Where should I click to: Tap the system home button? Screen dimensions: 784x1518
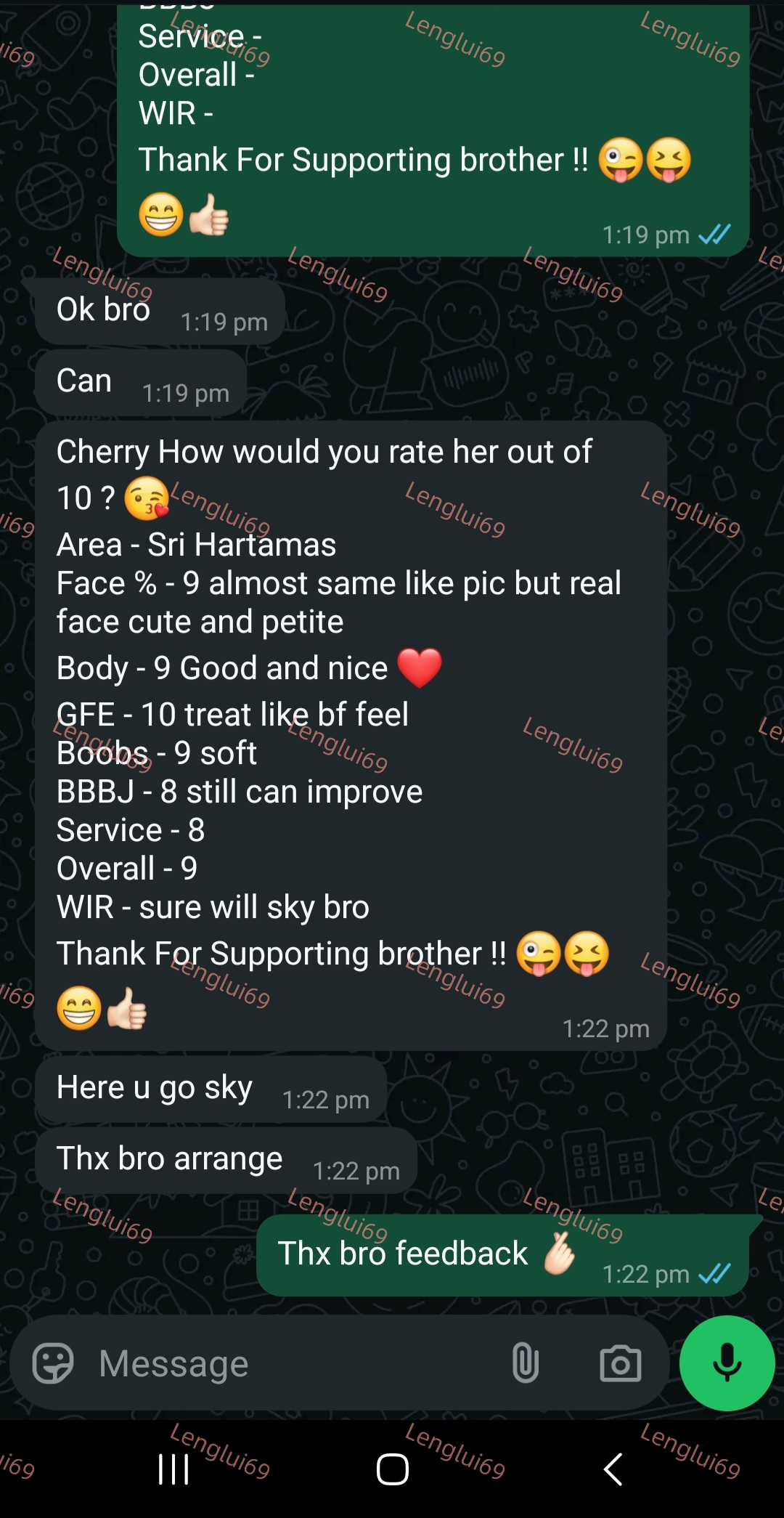pyautogui.click(x=393, y=1469)
